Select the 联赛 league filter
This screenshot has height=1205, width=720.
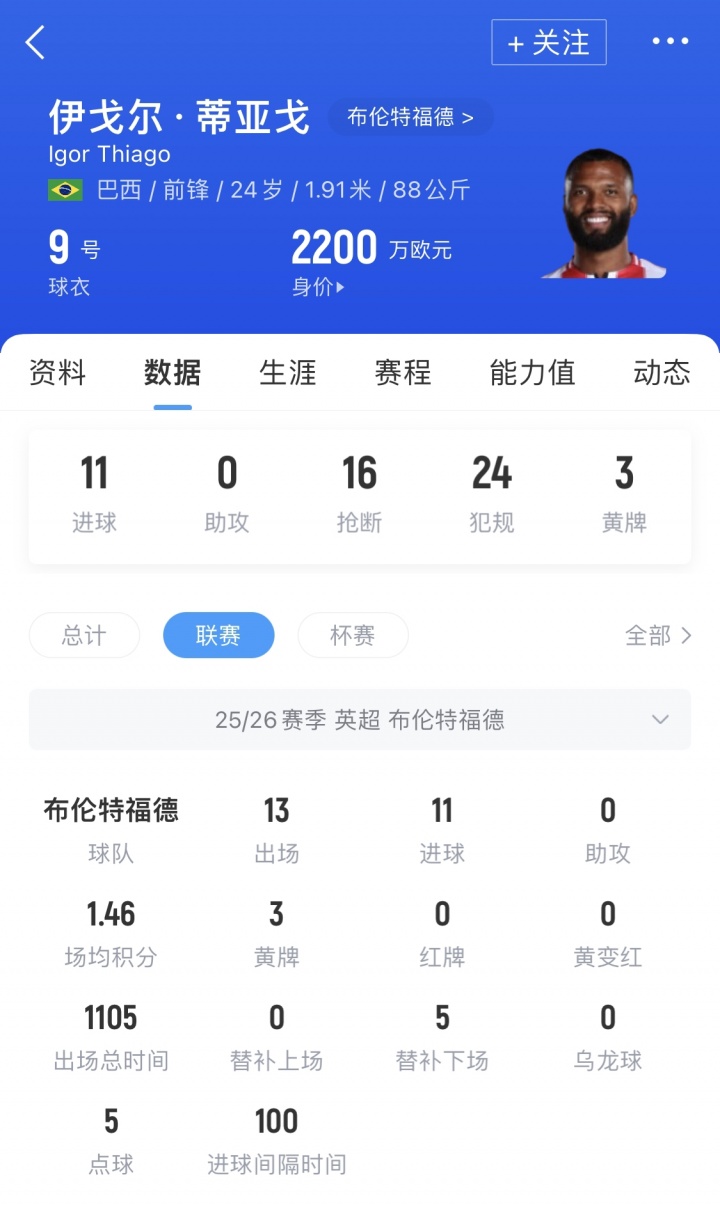pos(218,635)
